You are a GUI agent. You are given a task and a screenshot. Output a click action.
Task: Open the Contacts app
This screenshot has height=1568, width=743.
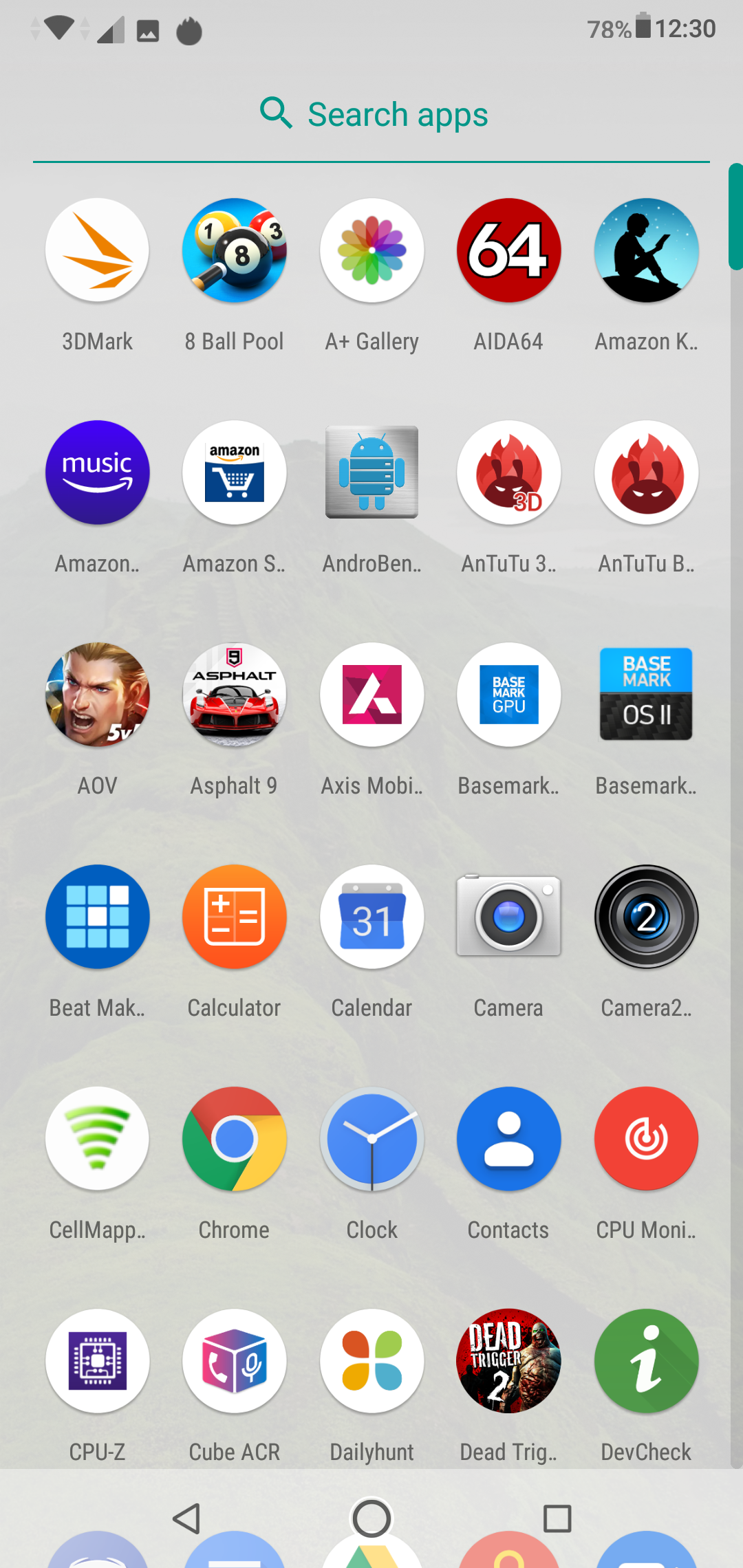coord(508,1139)
